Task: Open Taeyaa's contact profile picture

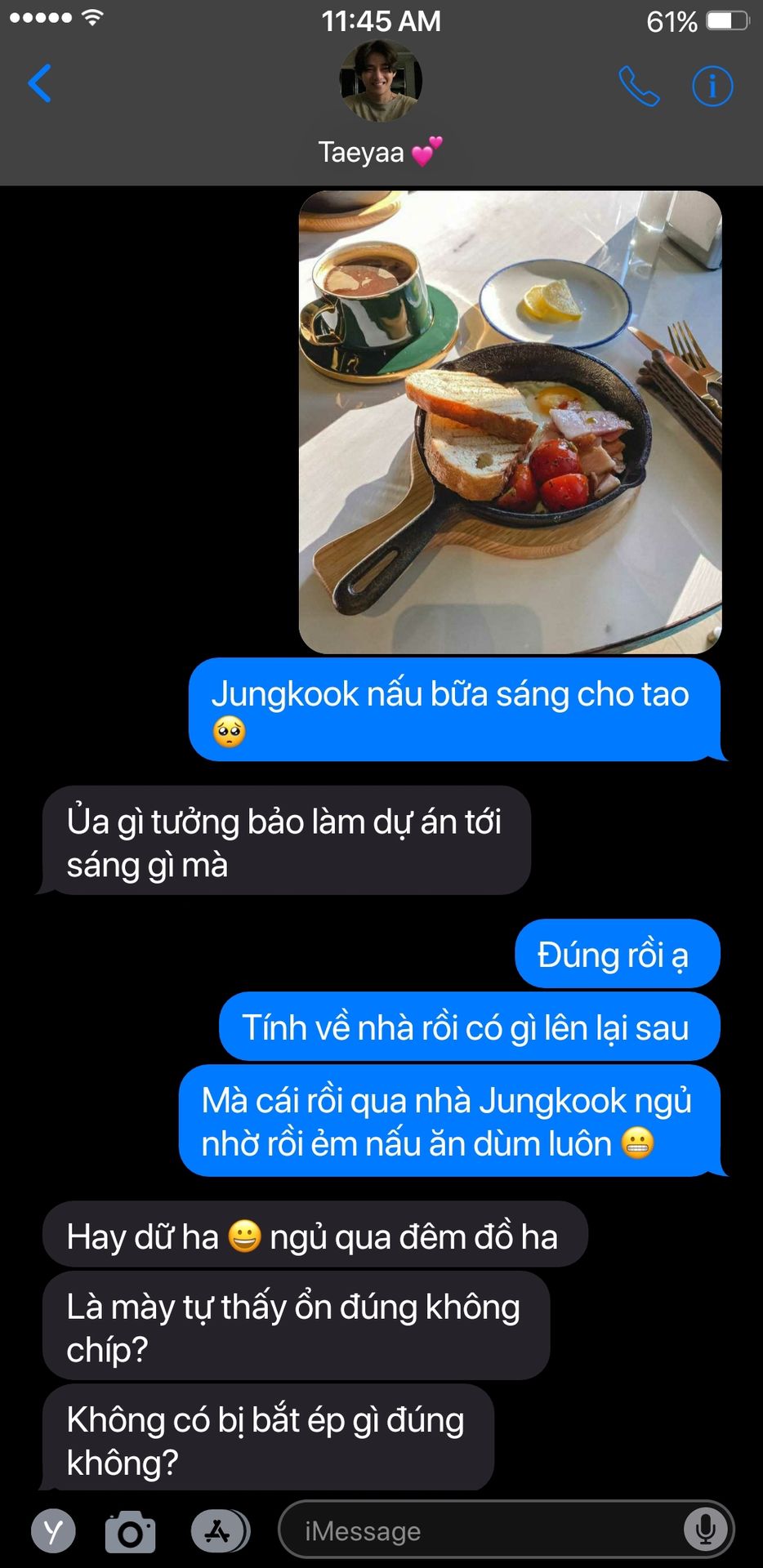Action: coord(381,81)
